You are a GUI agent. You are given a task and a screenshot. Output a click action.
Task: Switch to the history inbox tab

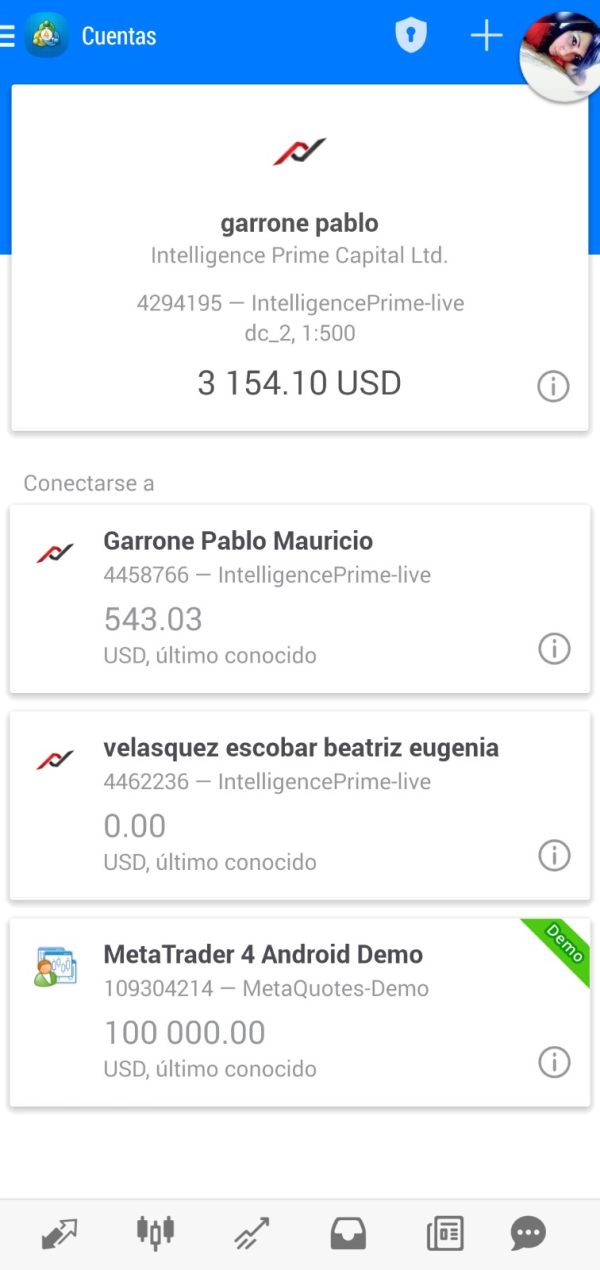348,1235
